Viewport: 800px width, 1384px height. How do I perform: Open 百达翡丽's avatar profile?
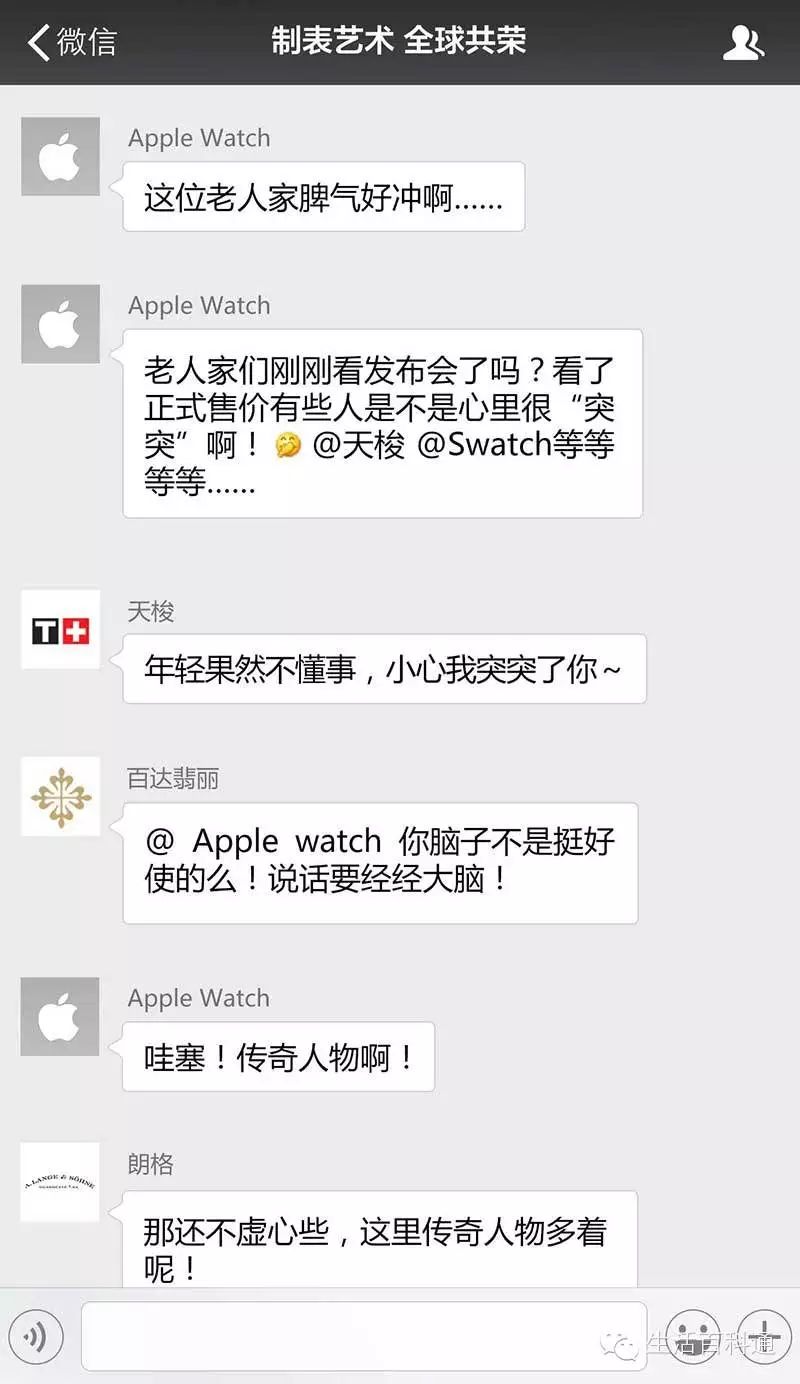[60, 796]
